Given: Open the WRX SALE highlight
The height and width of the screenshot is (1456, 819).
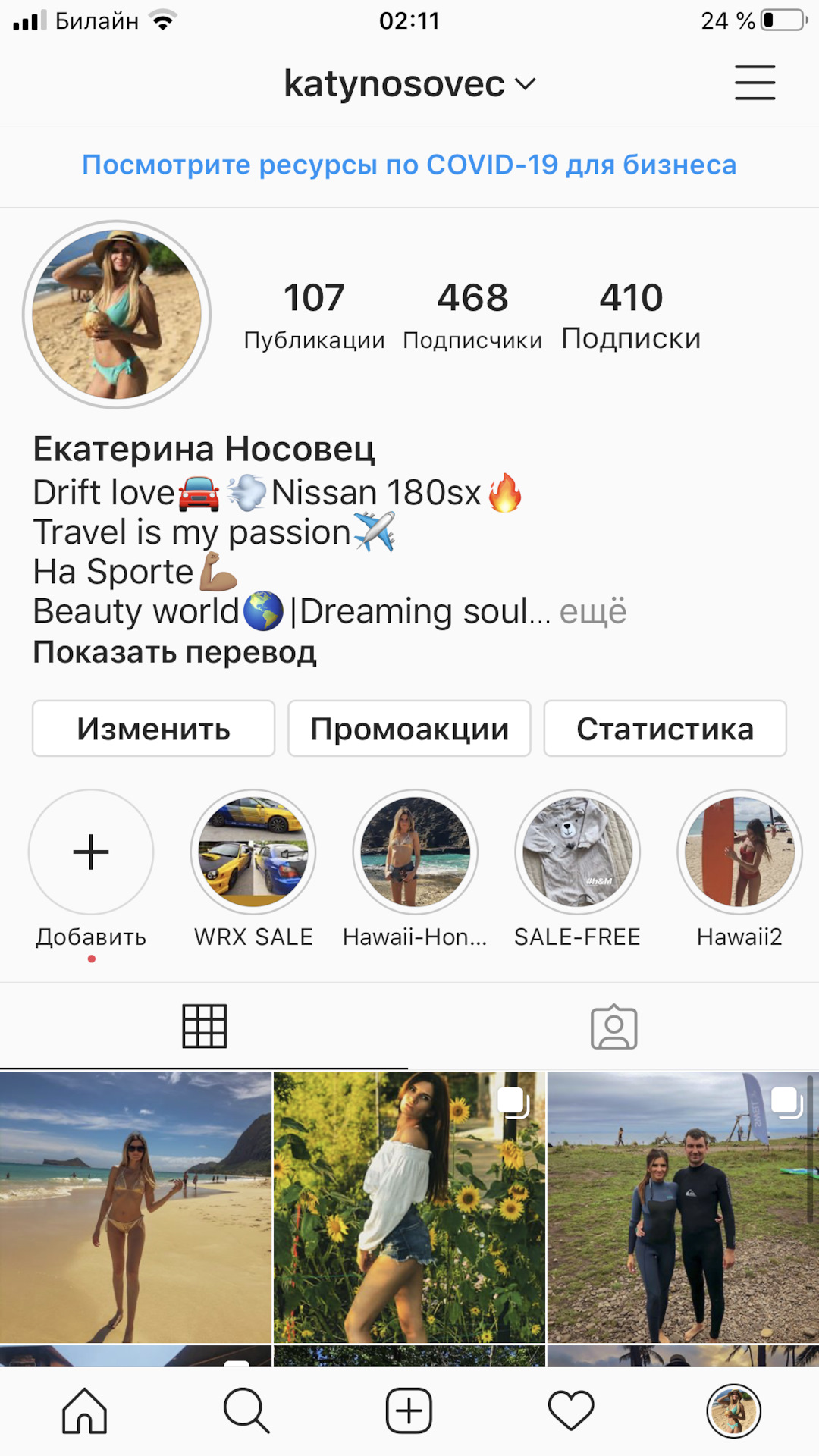Looking at the screenshot, I should click(253, 852).
